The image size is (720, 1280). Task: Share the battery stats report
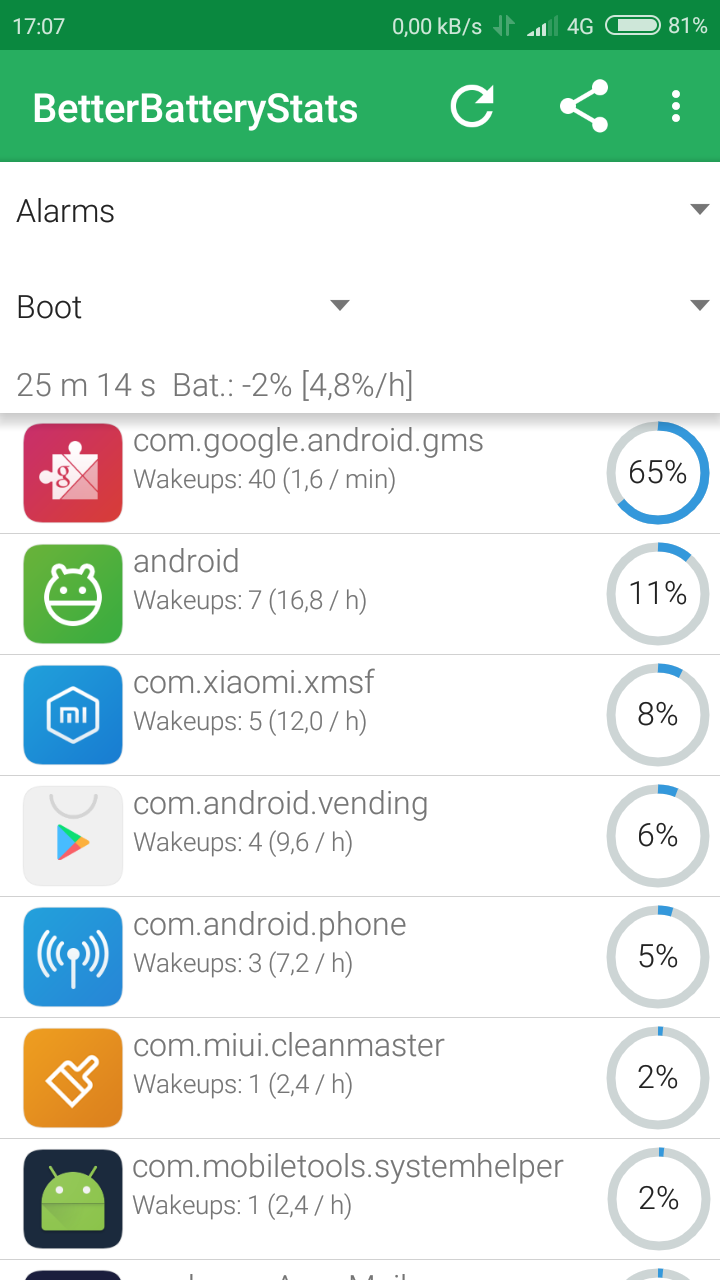(583, 106)
